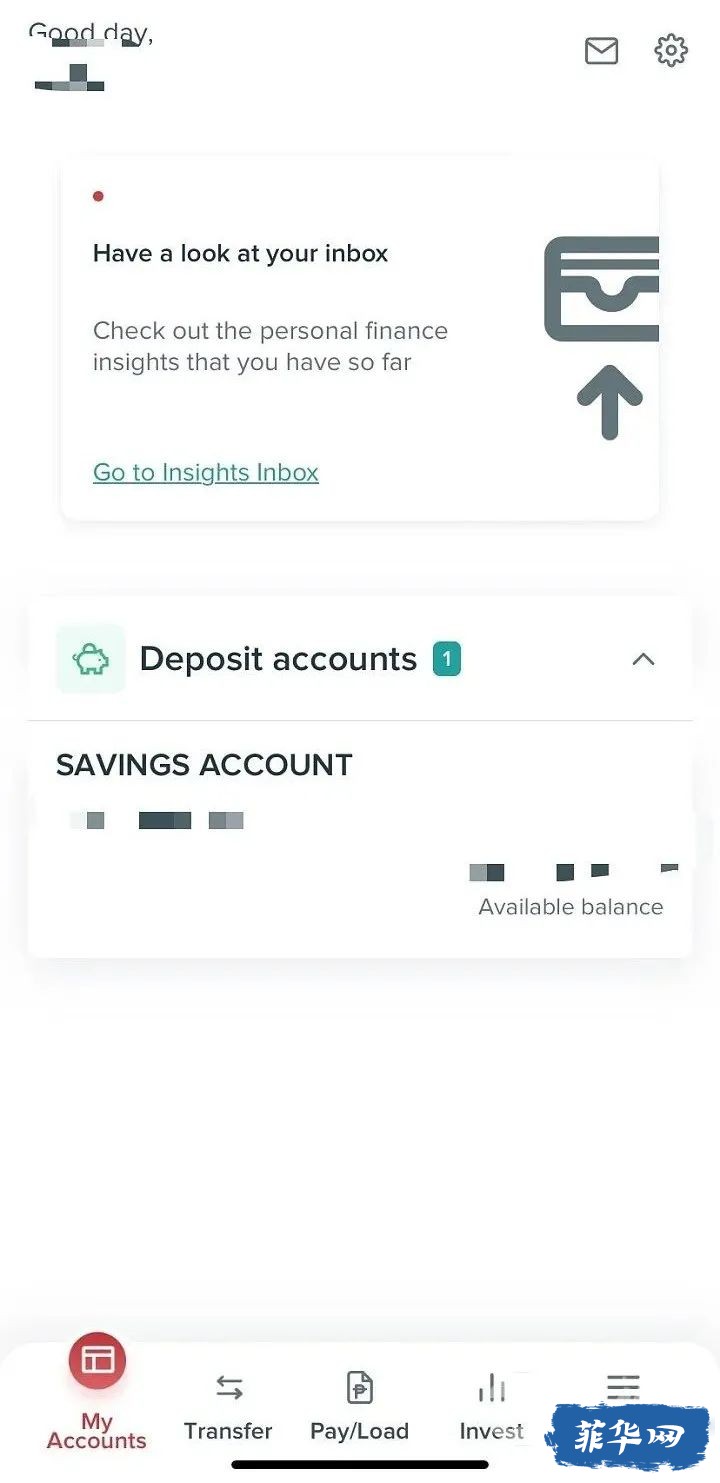Open the settings gear
The image size is (720, 1483).
tap(671, 50)
